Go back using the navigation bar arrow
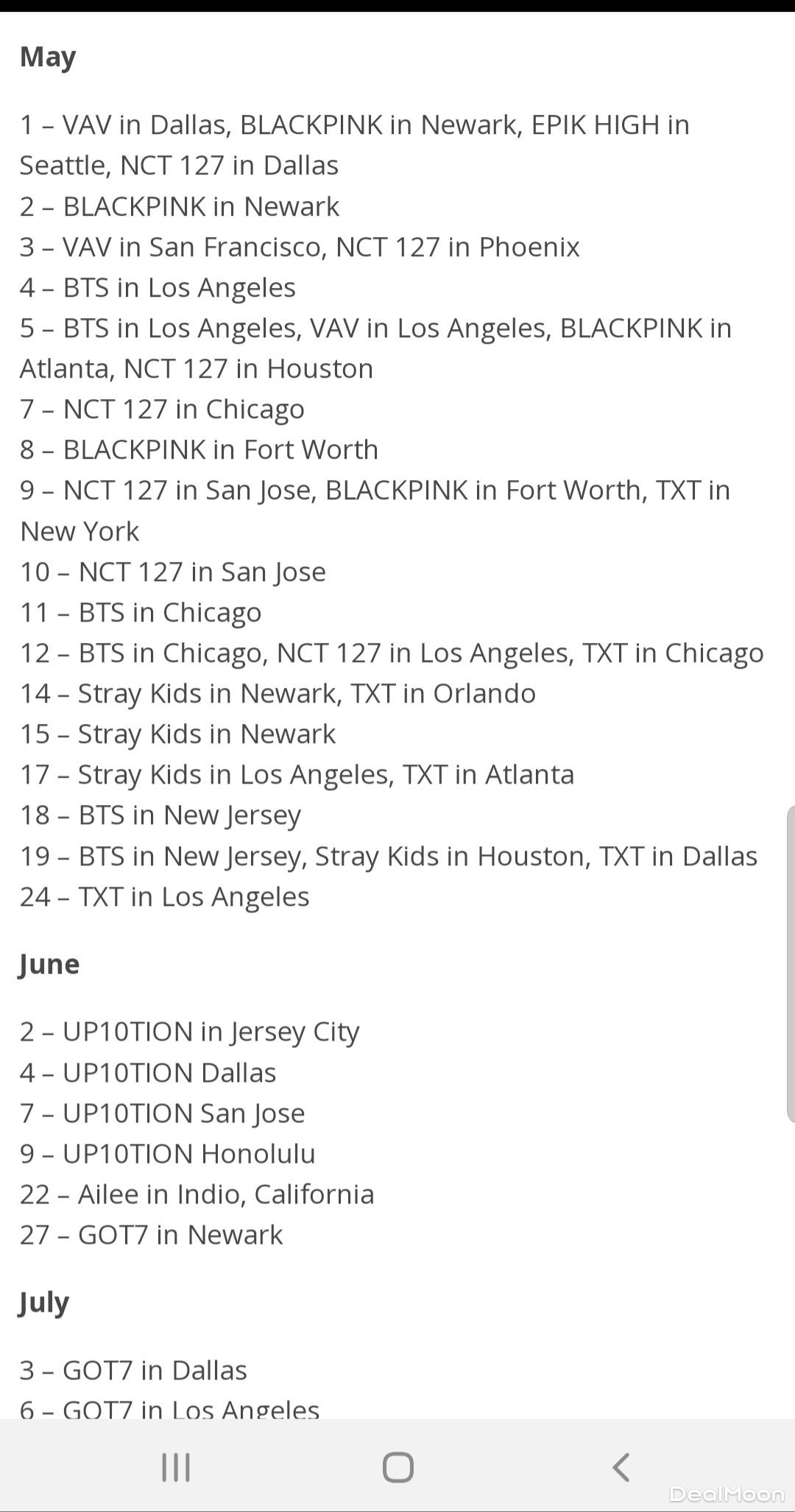This screenshot has width=795, height=1512. (621, 1467)
